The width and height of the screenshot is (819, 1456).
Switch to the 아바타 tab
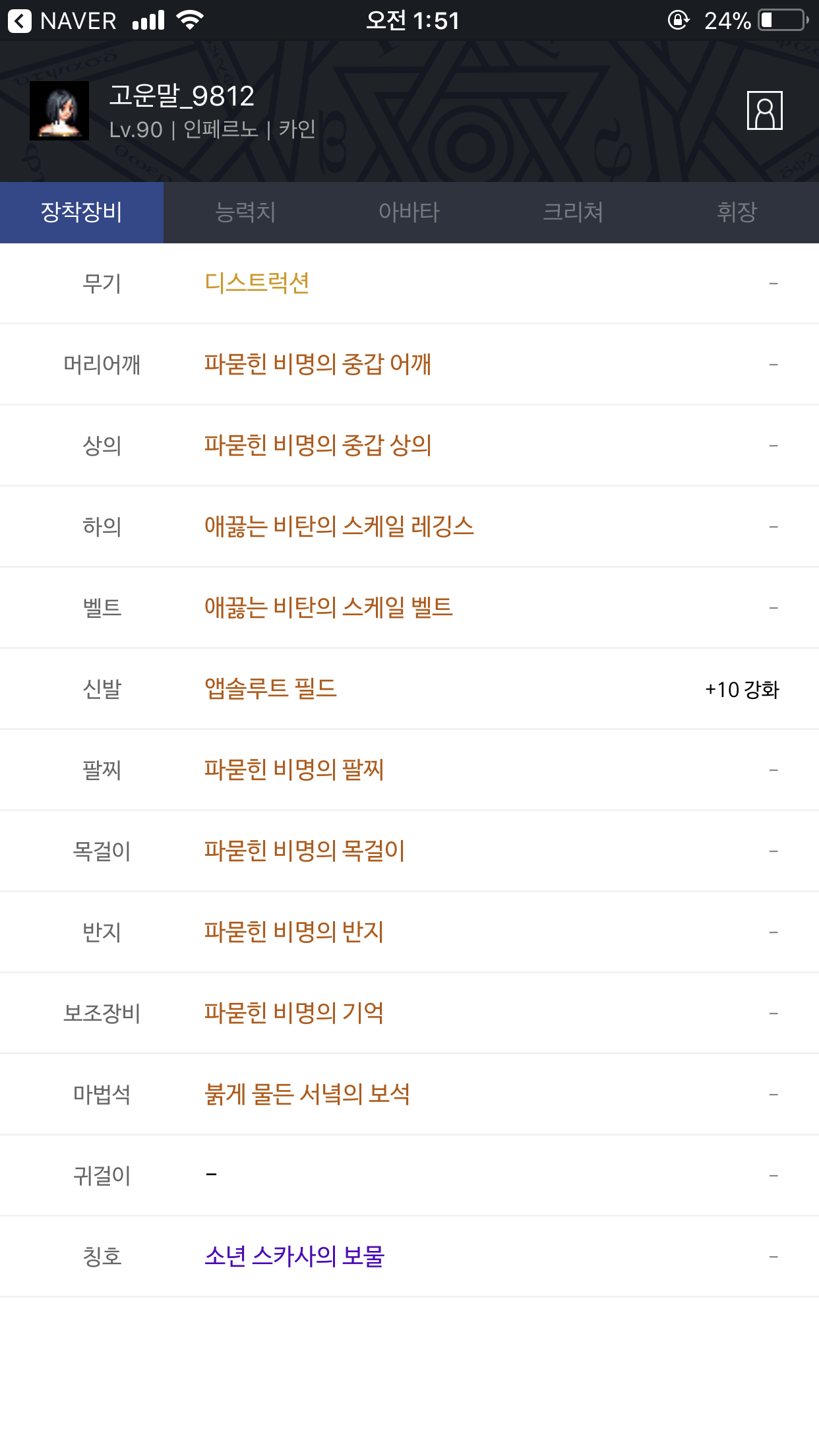coord(409,212)
